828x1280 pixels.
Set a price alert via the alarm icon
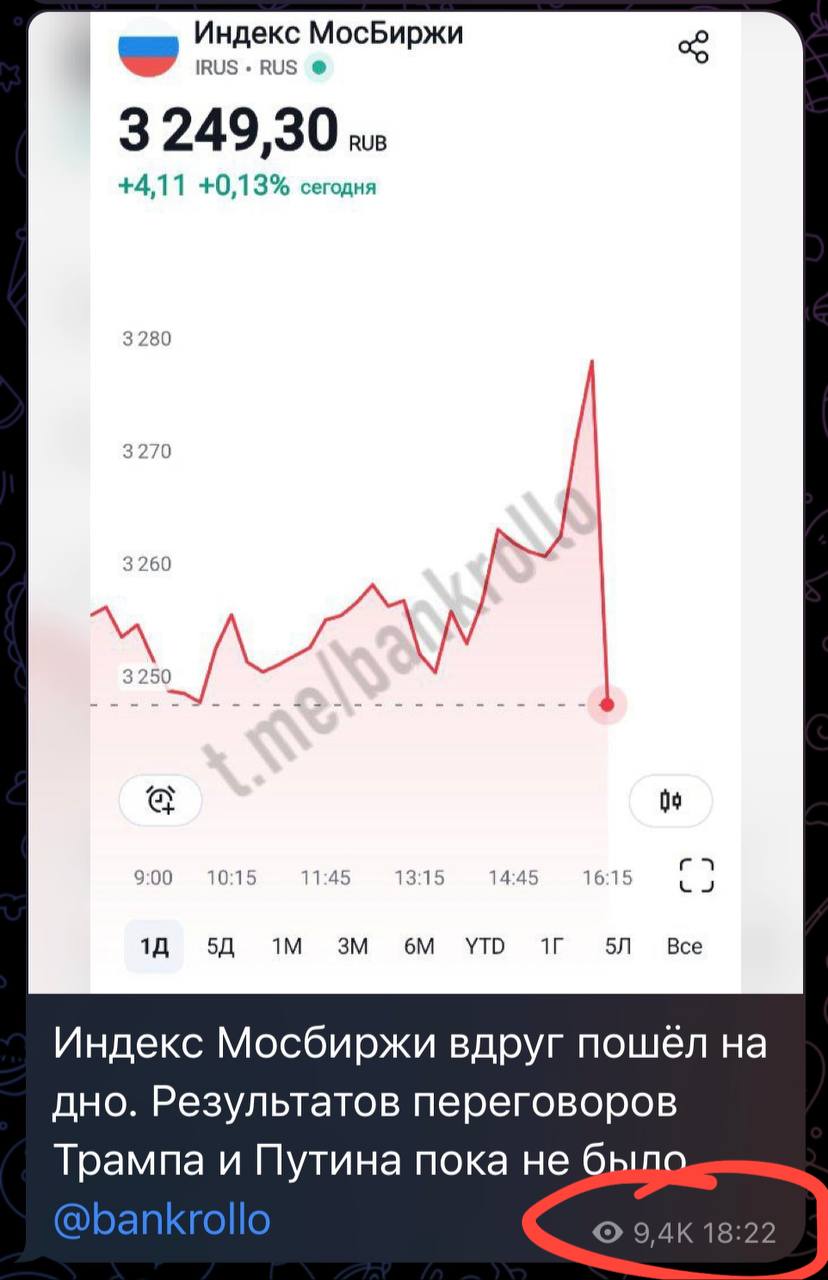coord(160,800)
